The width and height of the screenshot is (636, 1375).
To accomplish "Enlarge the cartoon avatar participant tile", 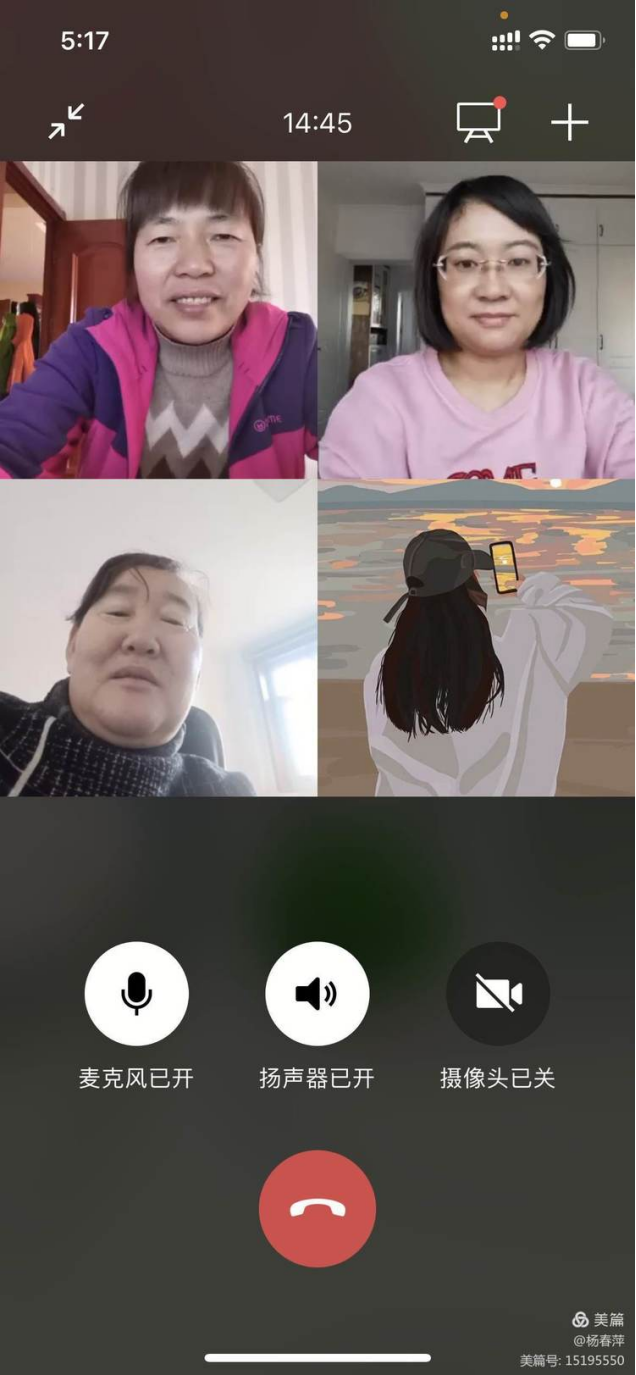I will pos(476,638).
